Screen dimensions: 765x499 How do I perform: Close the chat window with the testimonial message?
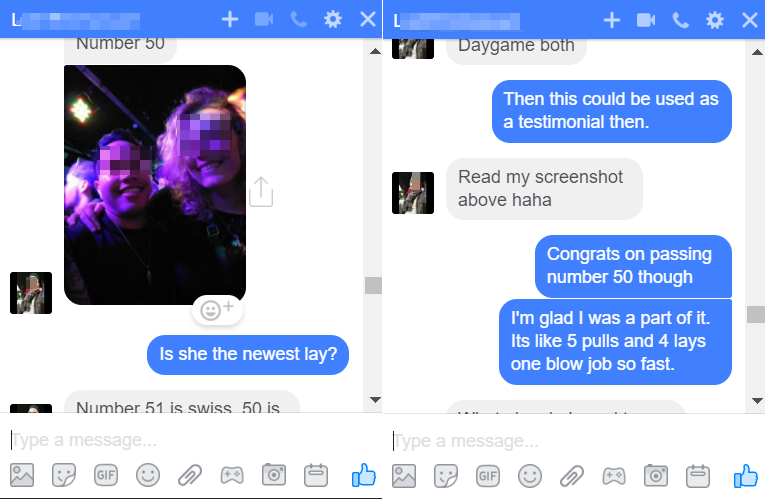[x=750, y=19]
